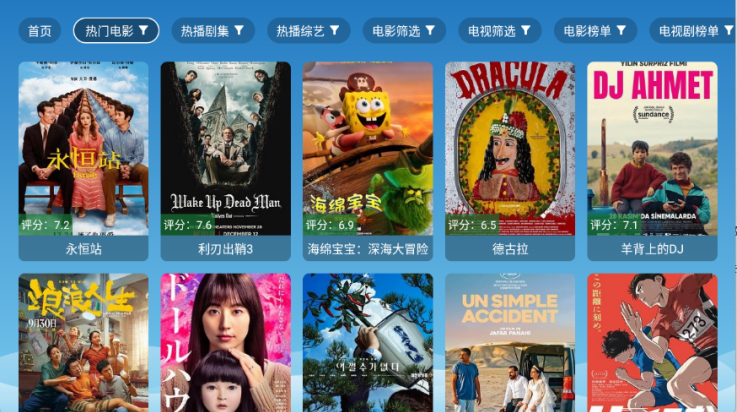Go to the 首页 tab
Viewport: 737px width, 412px height.
click(40, 31)
